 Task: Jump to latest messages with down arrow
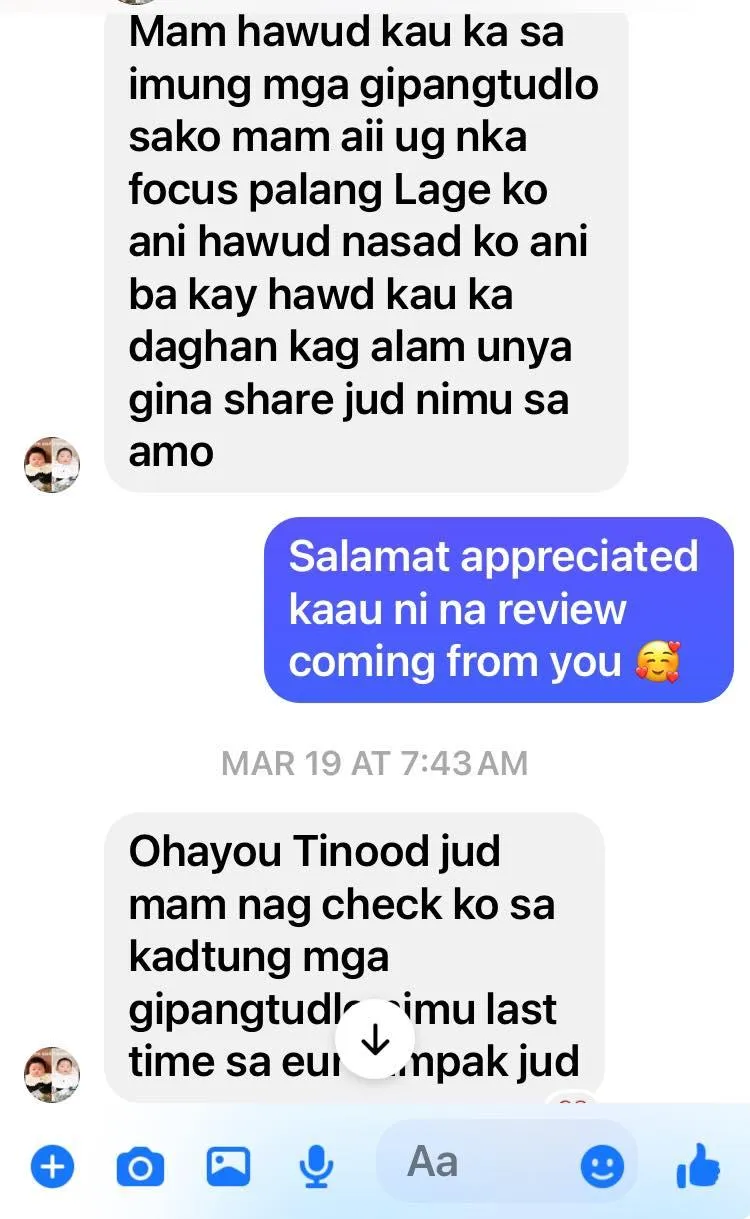[x=374, y=1040]
